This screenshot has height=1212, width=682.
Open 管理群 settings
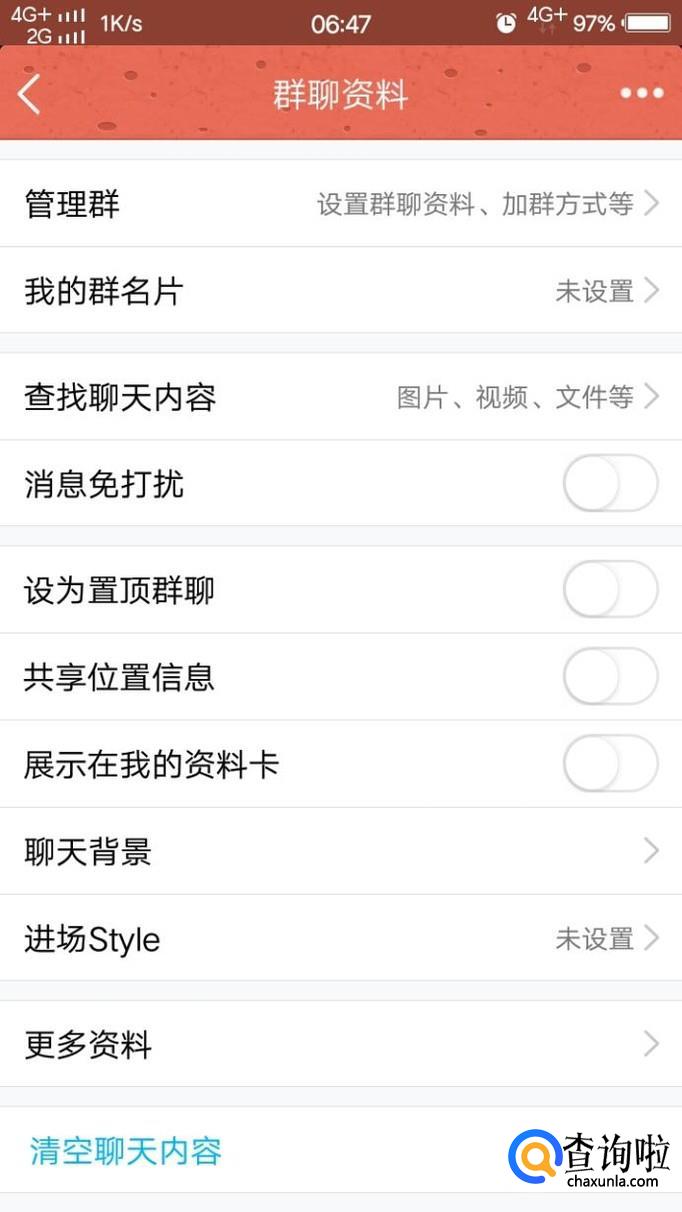tap(340, 204)
